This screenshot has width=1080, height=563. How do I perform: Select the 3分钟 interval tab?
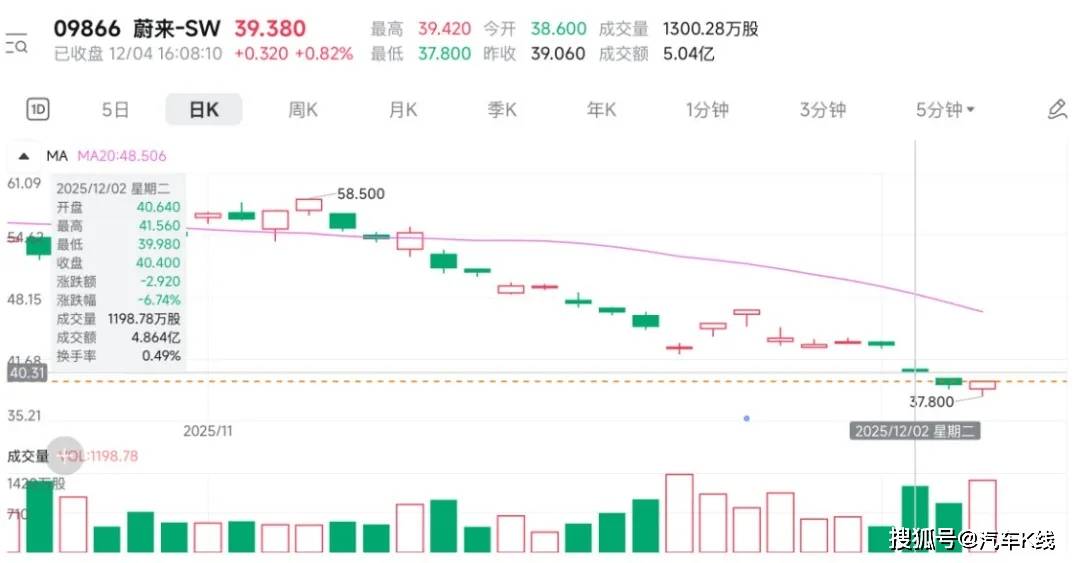click(822, 110)
